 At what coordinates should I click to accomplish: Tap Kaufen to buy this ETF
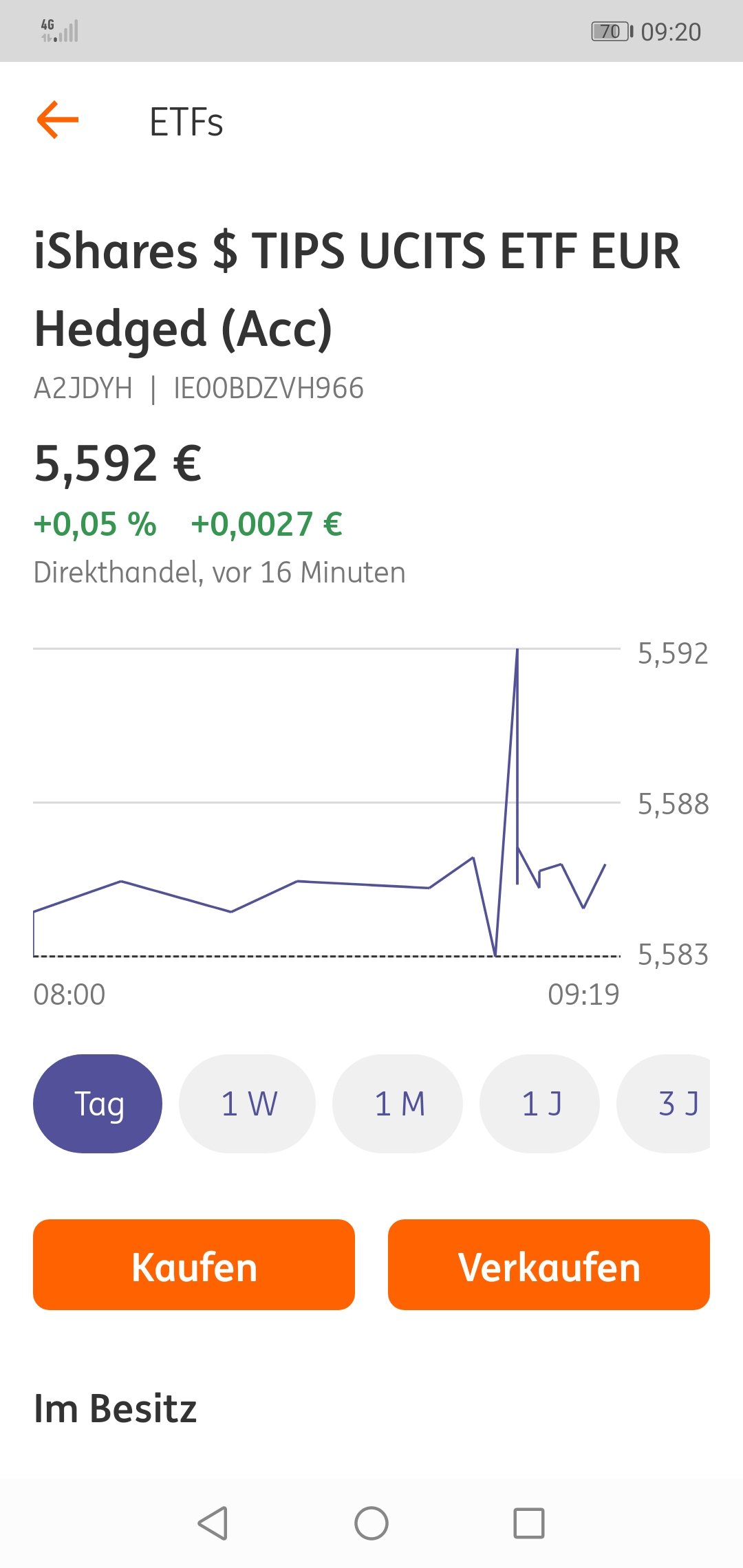pyautogui.click(x=194, y=1265)
